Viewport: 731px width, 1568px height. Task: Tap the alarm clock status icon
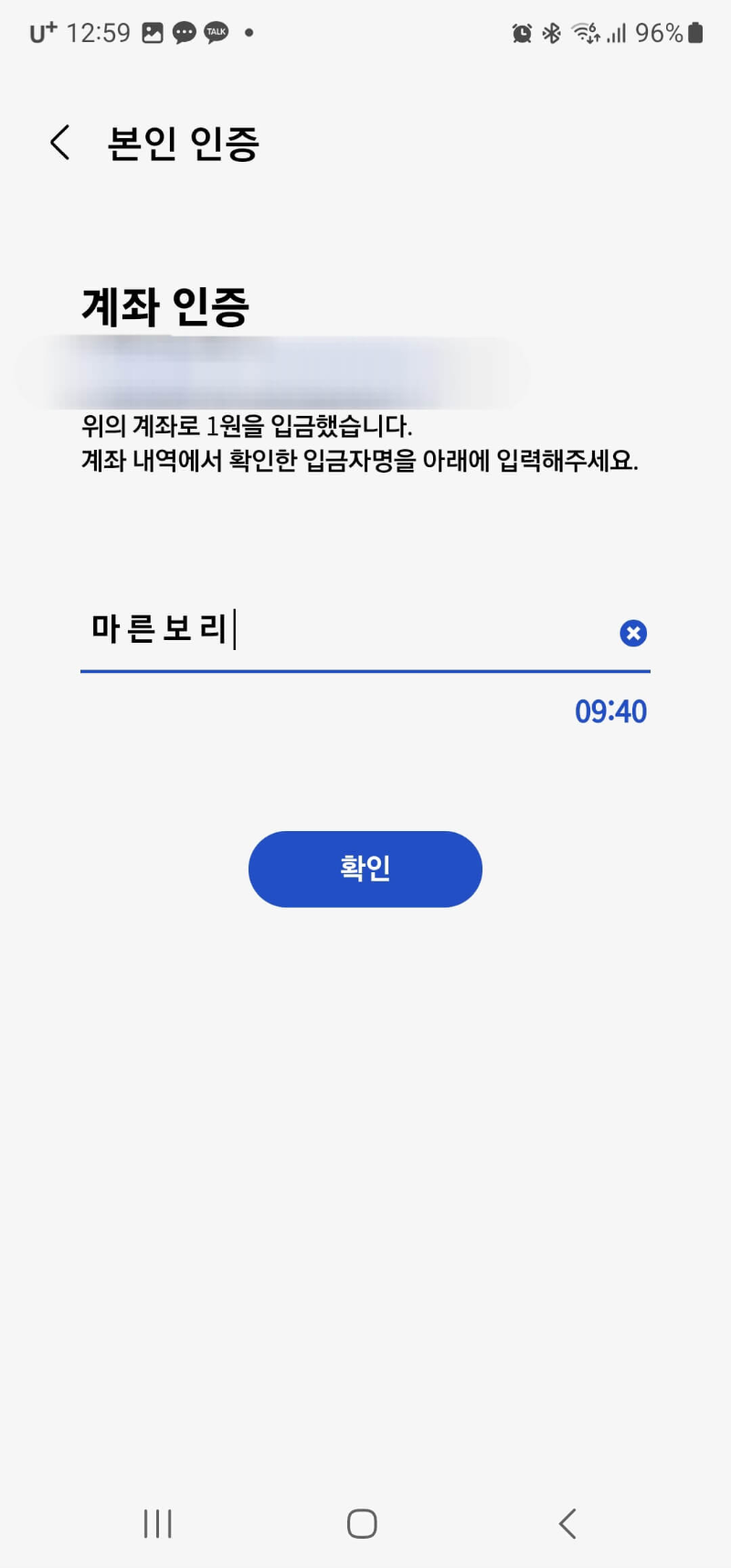coord(521,32)
